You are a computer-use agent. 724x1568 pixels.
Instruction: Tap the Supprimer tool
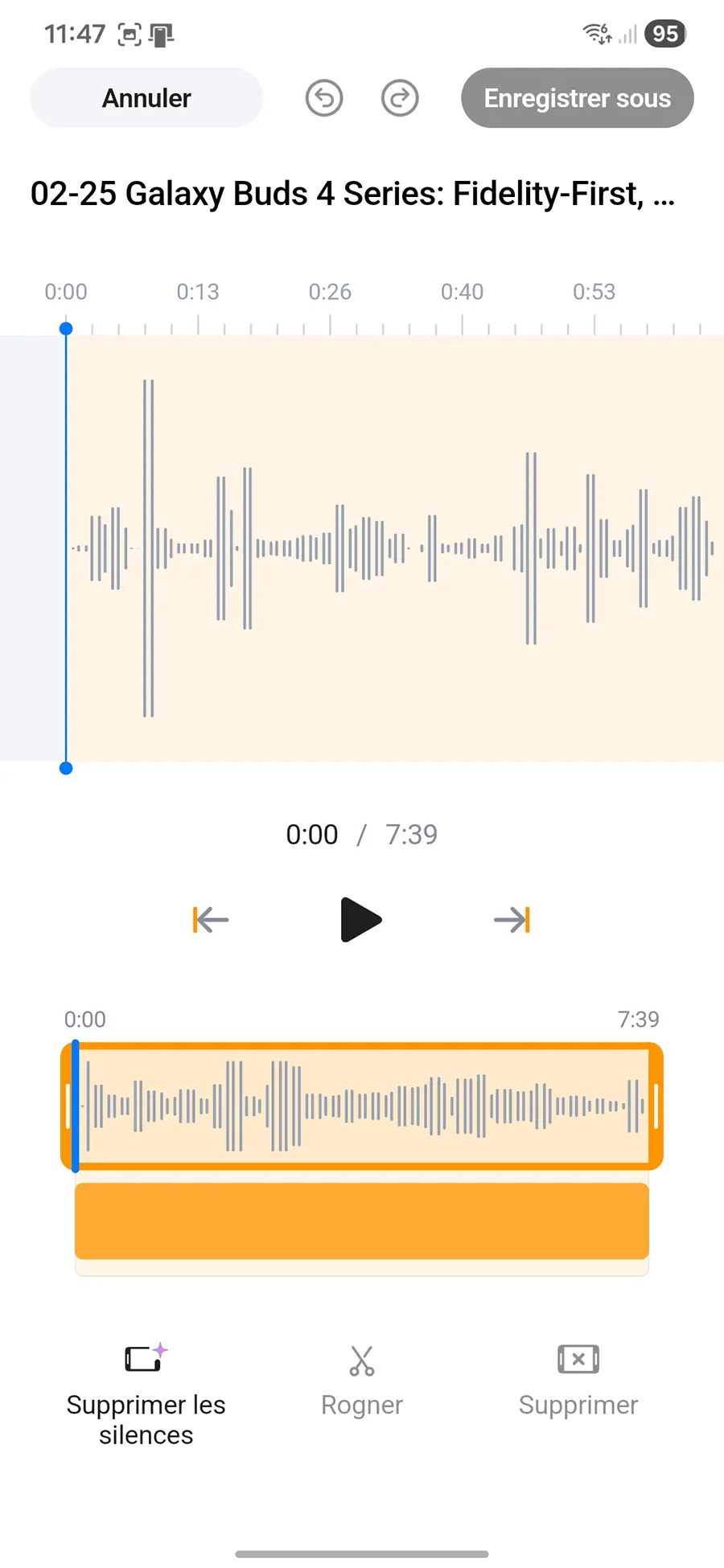578,1380
